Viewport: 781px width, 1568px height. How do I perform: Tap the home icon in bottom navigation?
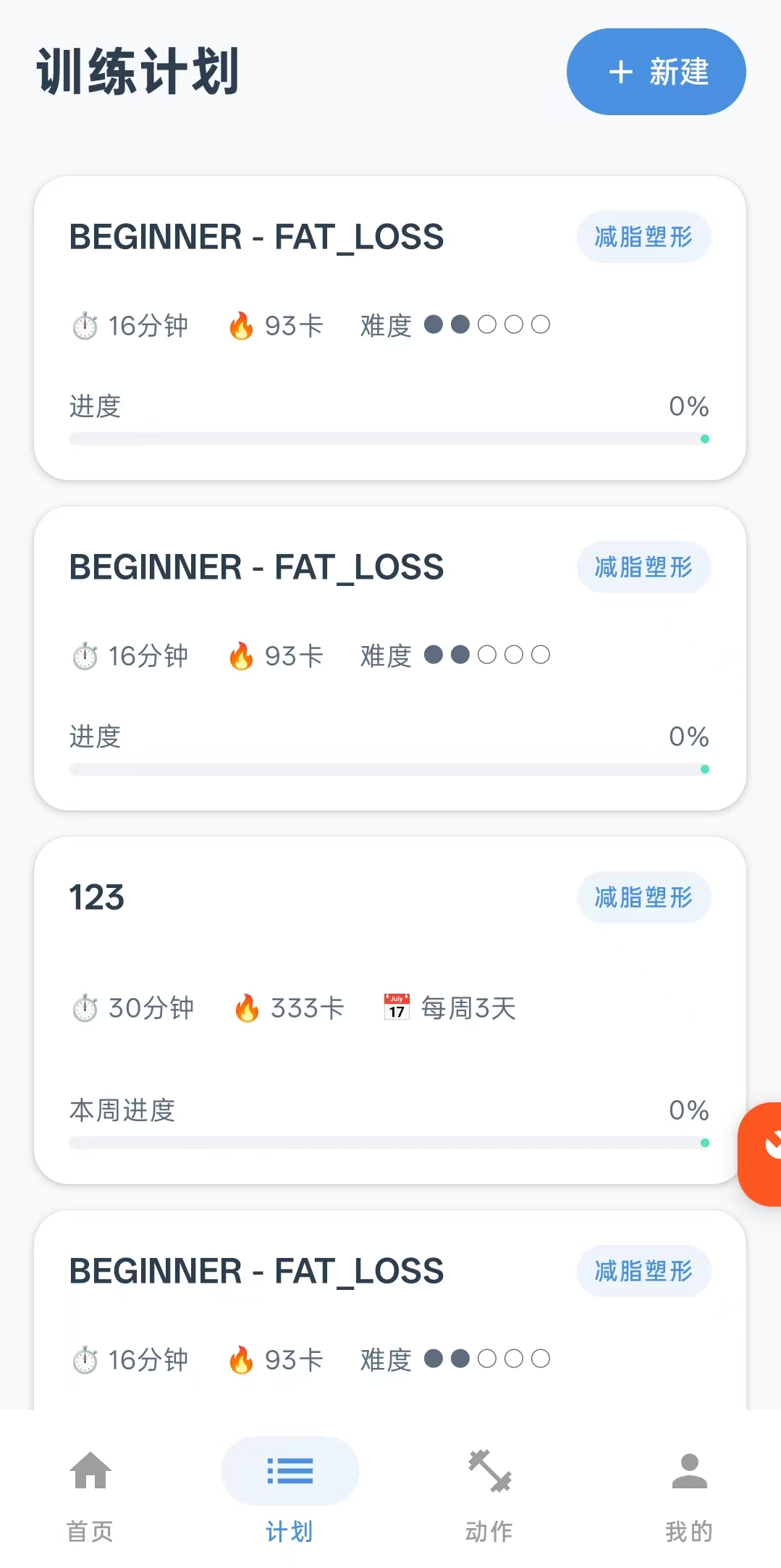(88, 1470)
